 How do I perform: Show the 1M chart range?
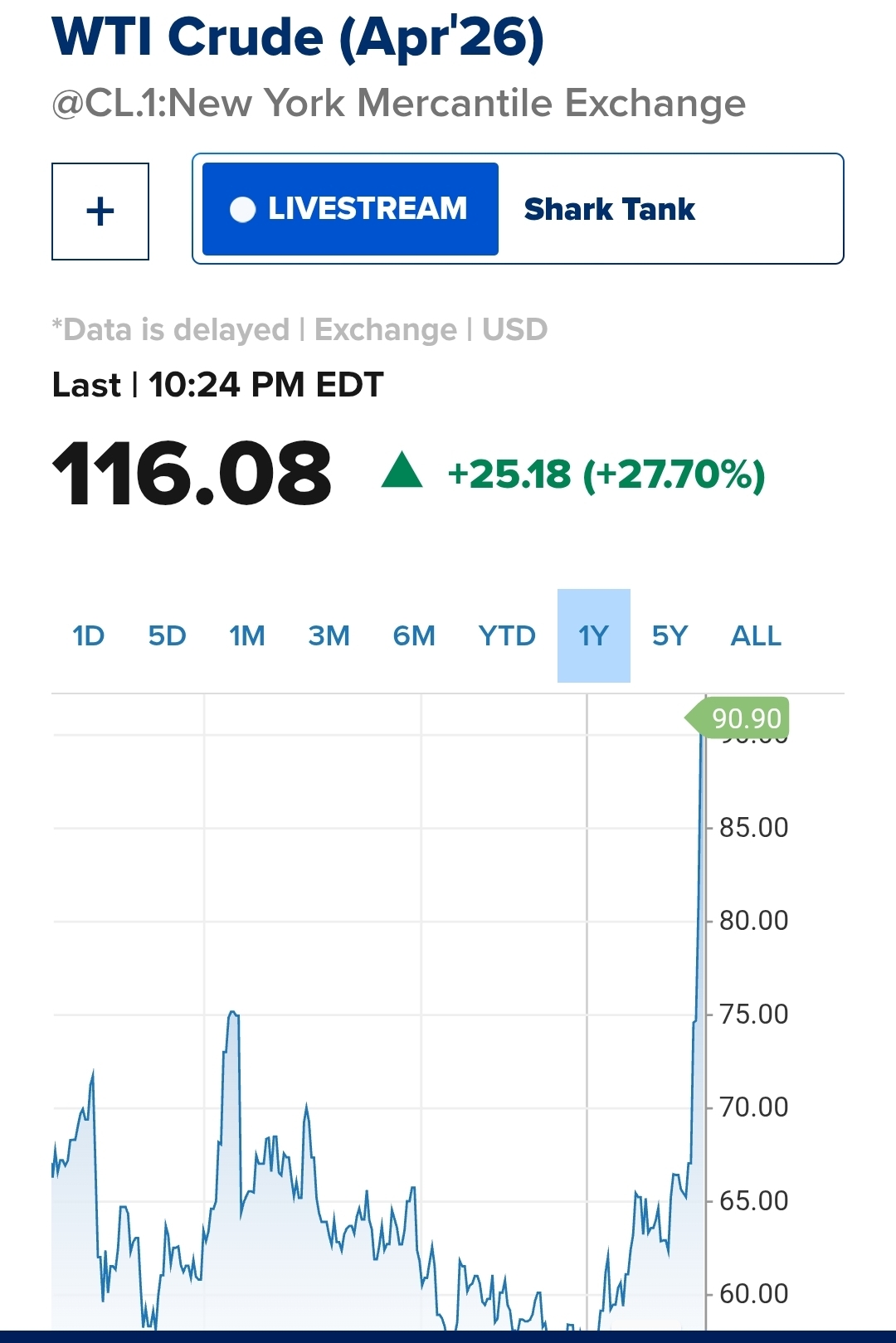coord(247,636)
